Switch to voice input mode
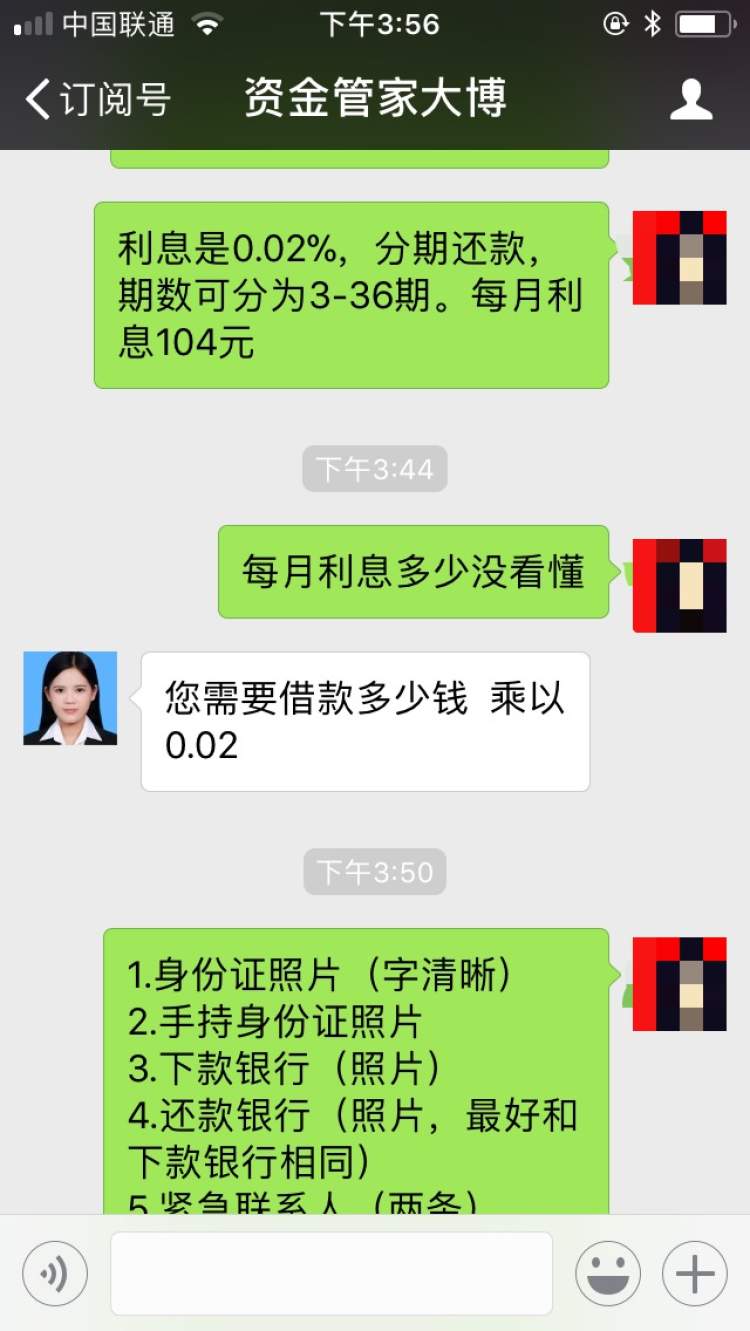Screen dimensions: 750x1331 pyautogui.click(x=55, y=1274)
